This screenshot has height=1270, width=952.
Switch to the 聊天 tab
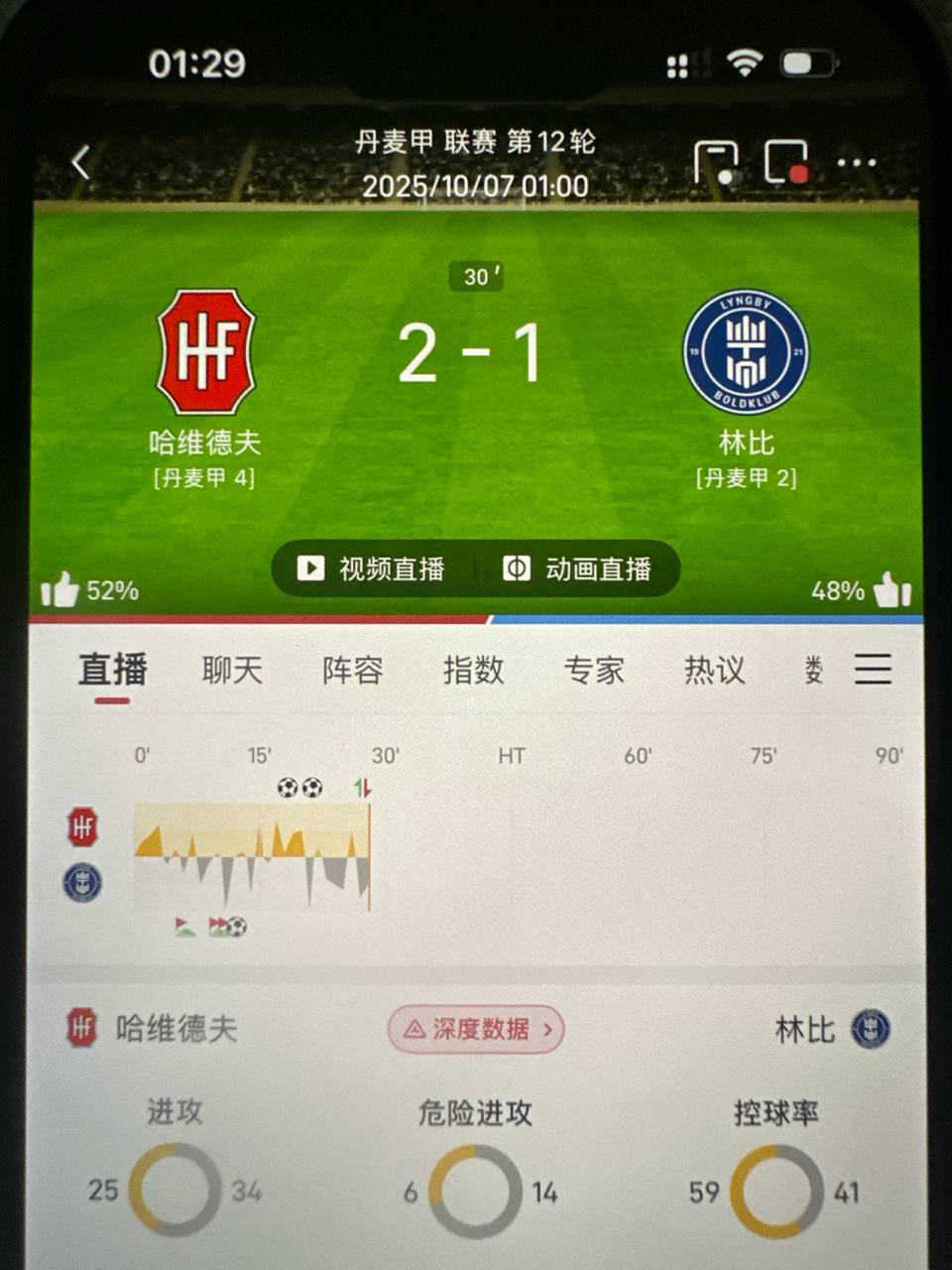click(x=232, y=671)
